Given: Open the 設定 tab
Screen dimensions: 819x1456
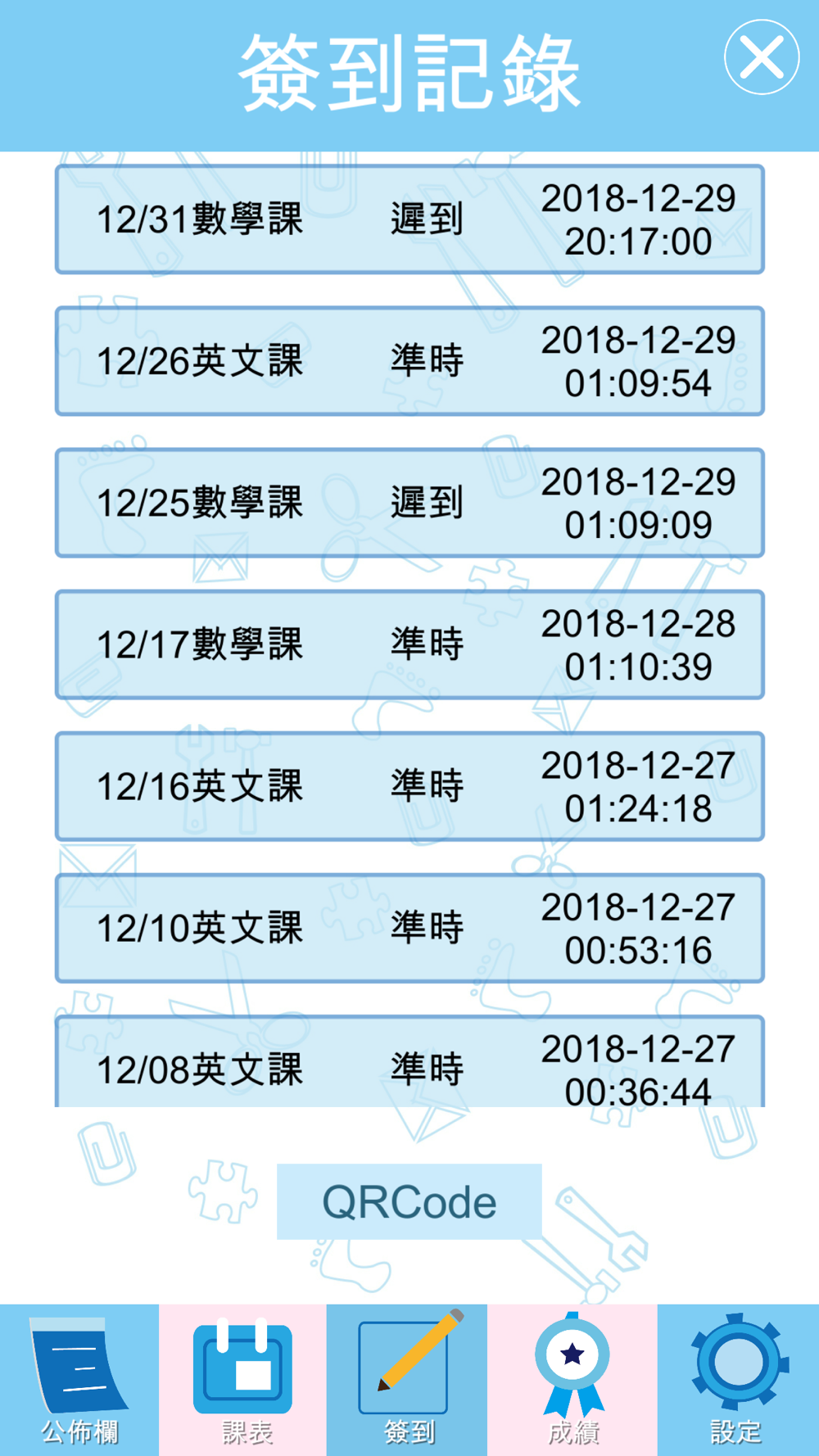Looking at the screenshot, I should point(738,1380).
